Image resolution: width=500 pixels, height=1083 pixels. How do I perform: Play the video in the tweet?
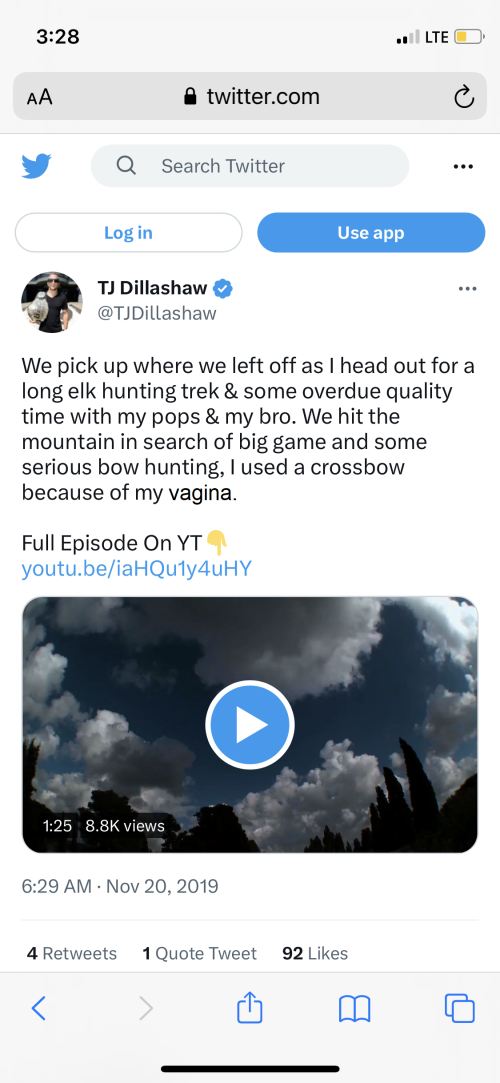click(x=250, y=725)
